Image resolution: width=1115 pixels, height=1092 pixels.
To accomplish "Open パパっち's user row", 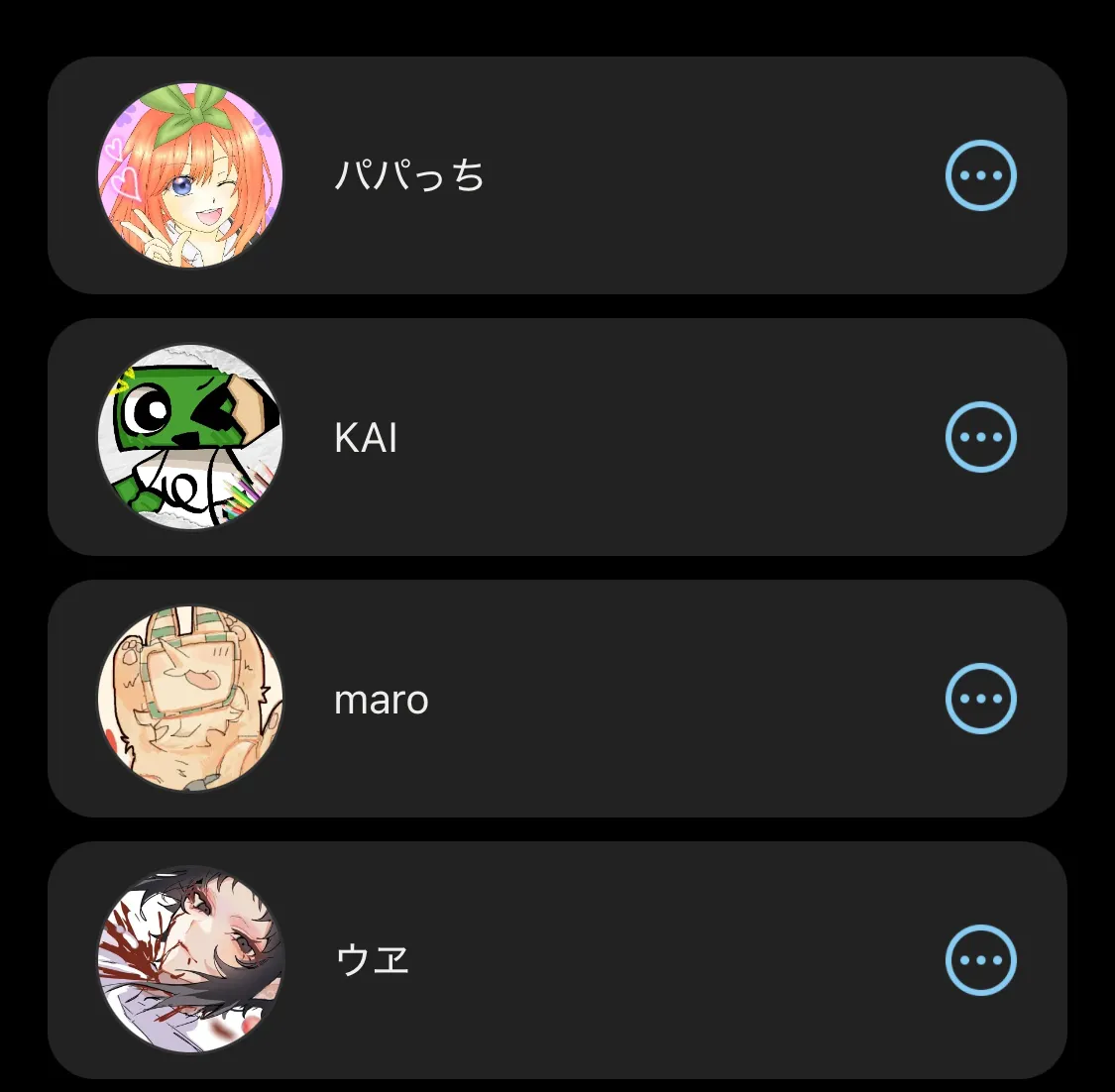I will click(555, 175).
